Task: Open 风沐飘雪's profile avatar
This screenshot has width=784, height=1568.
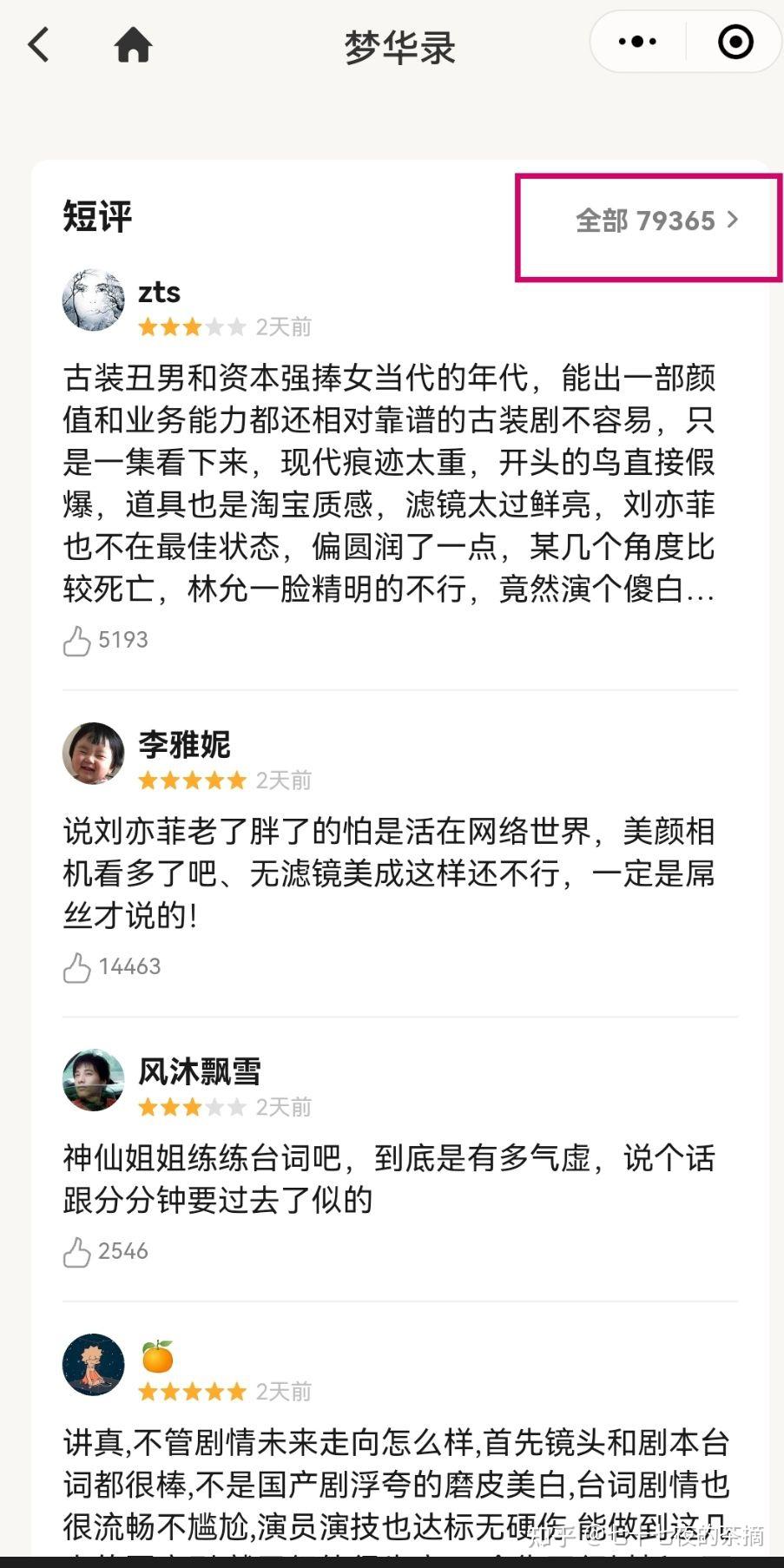Action: (94, 1080)
